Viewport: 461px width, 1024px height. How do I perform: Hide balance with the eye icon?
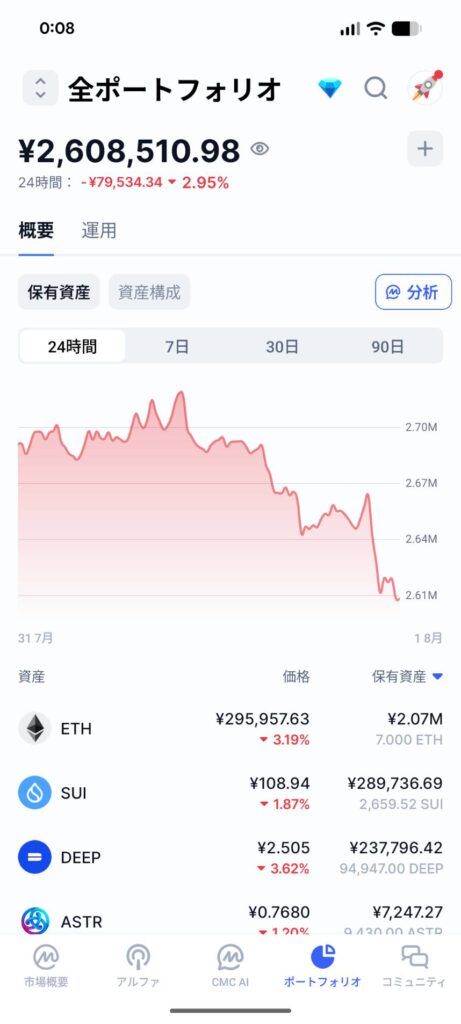click(x=260, y=150)
